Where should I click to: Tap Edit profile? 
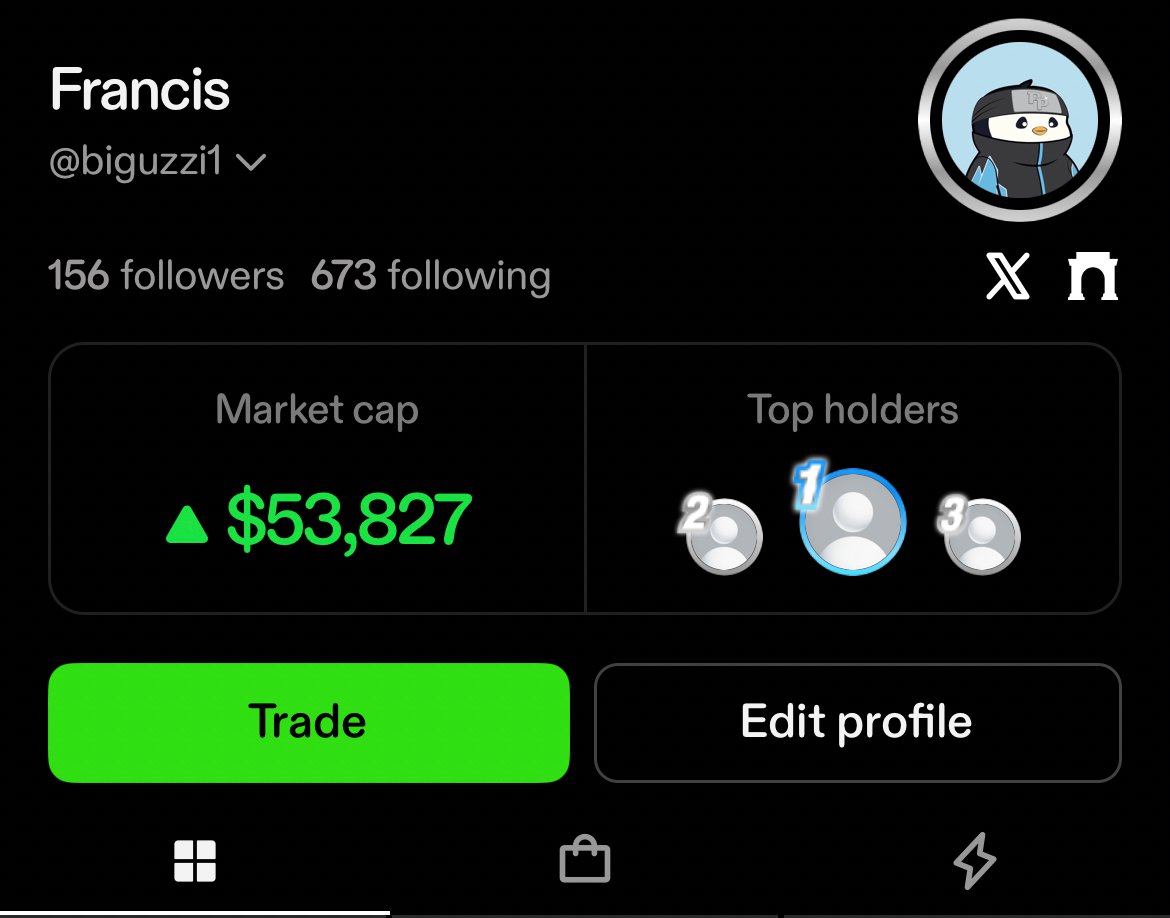[x=857, y=722]
